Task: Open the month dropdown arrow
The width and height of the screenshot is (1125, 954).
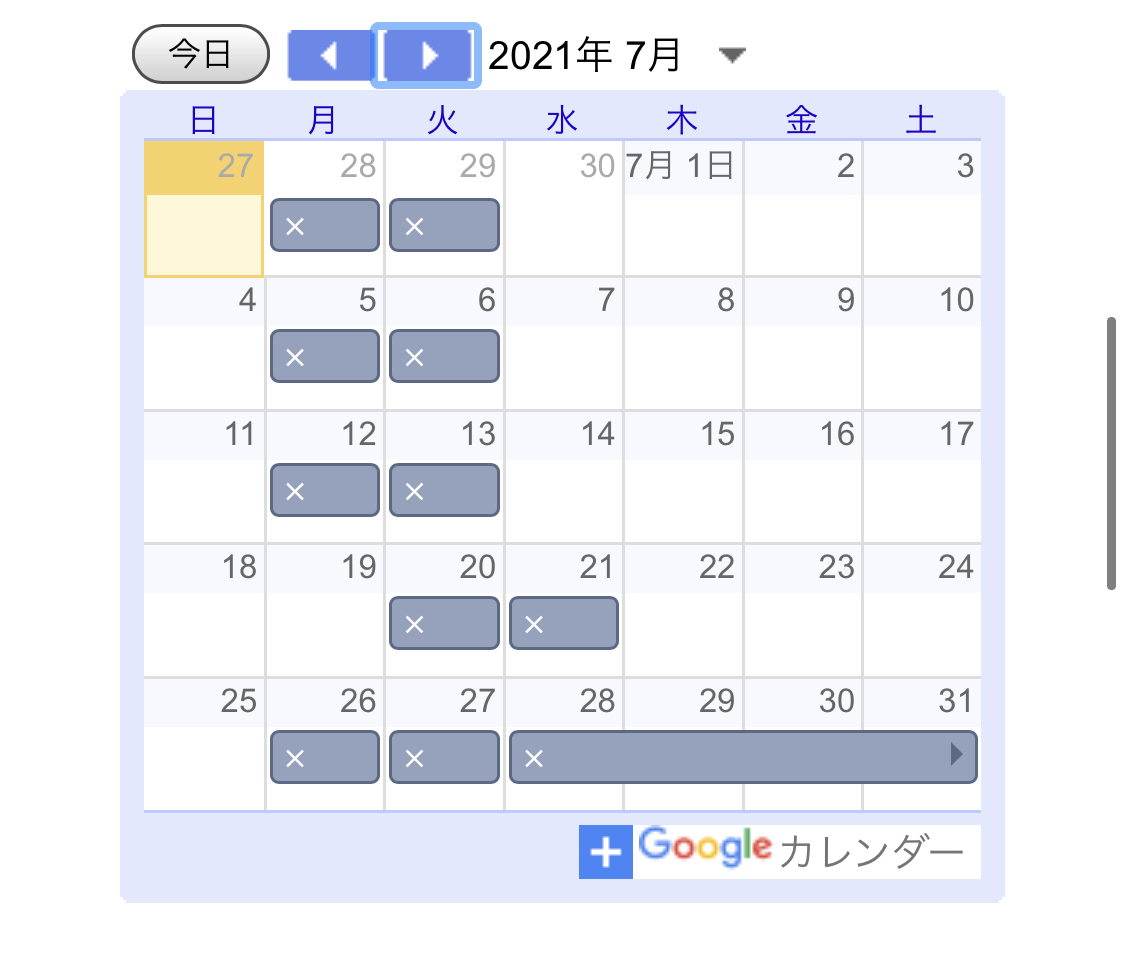Action: (x=733, y=56)
